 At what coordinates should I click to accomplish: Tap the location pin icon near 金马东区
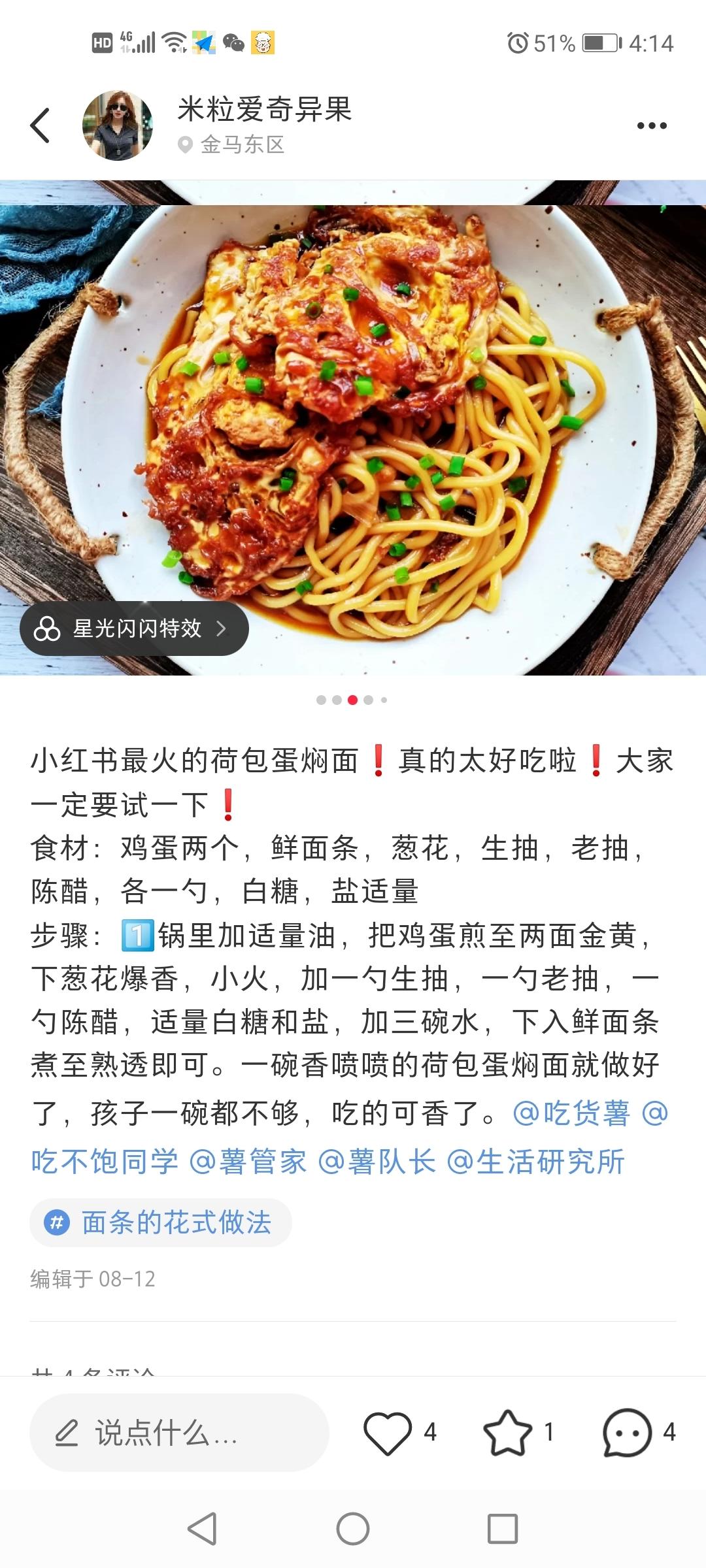(185, 145)
